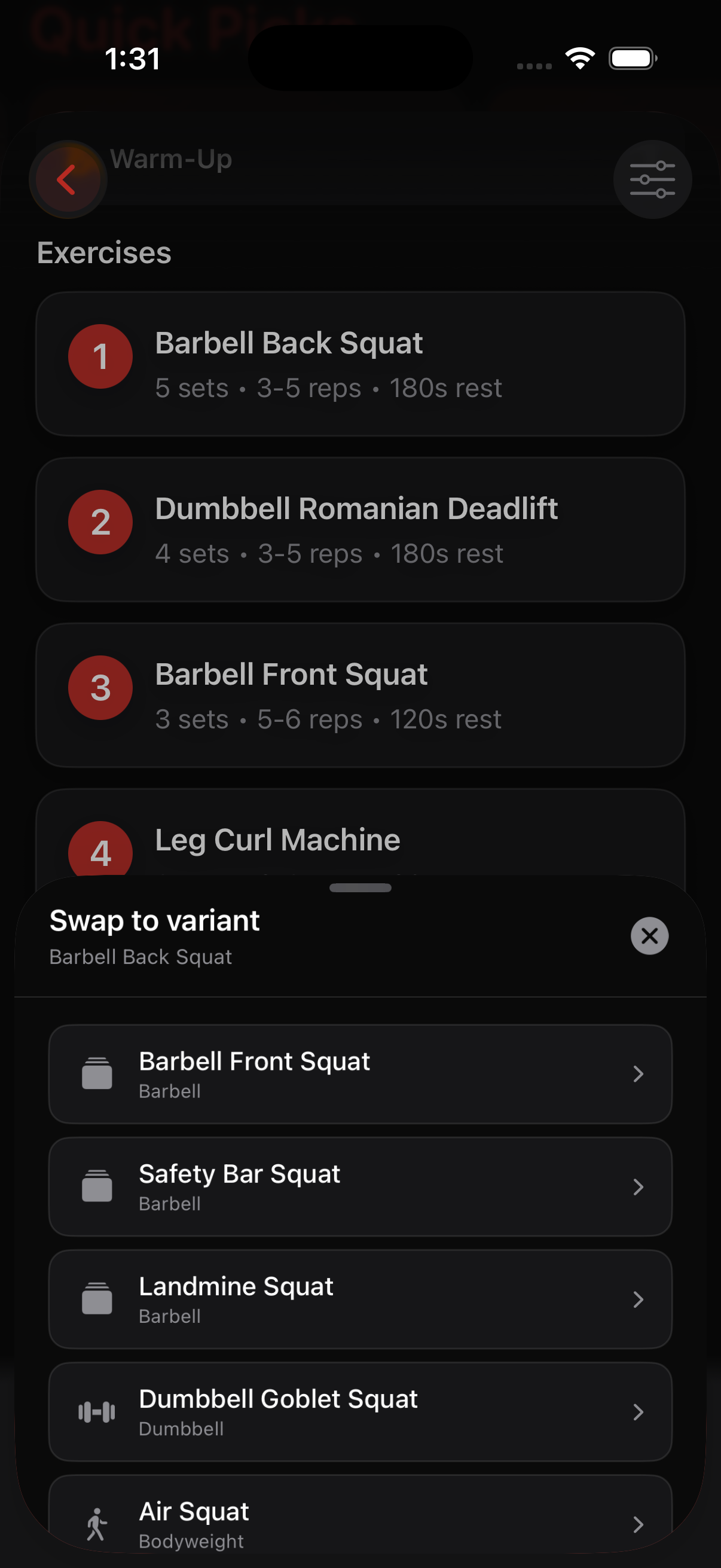721x1568 pixels.
Task: Tap exercise number badge 3 for Barbell Front Squat
Action: [100, 688]
